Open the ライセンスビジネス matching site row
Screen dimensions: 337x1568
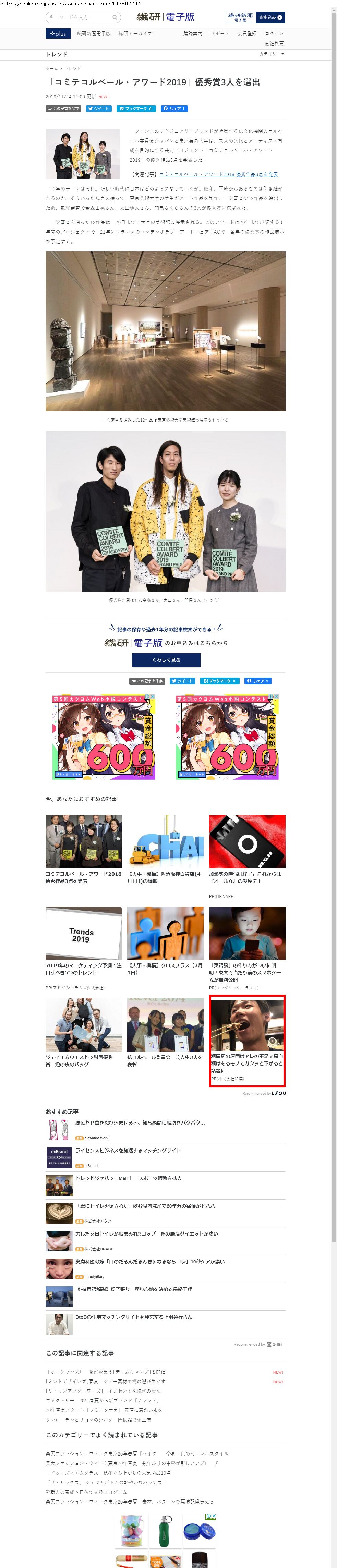pos(128,1151)
